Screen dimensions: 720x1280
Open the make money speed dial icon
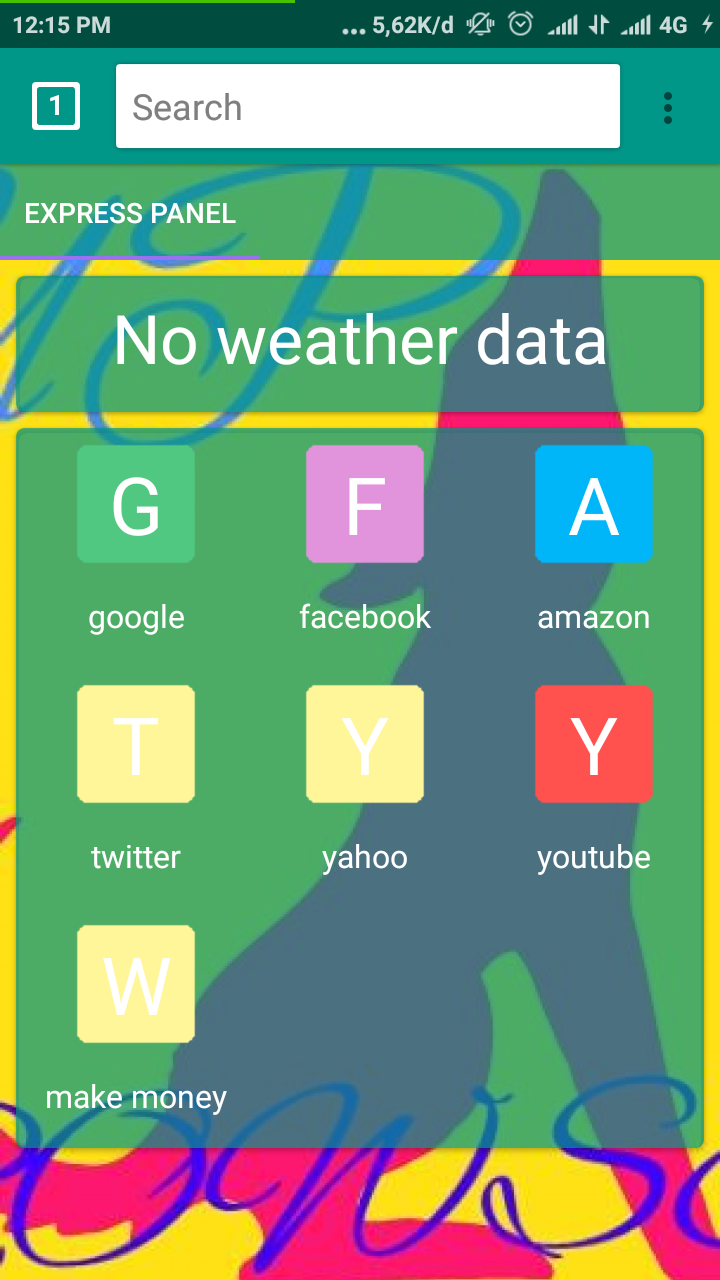coord(136,983)
